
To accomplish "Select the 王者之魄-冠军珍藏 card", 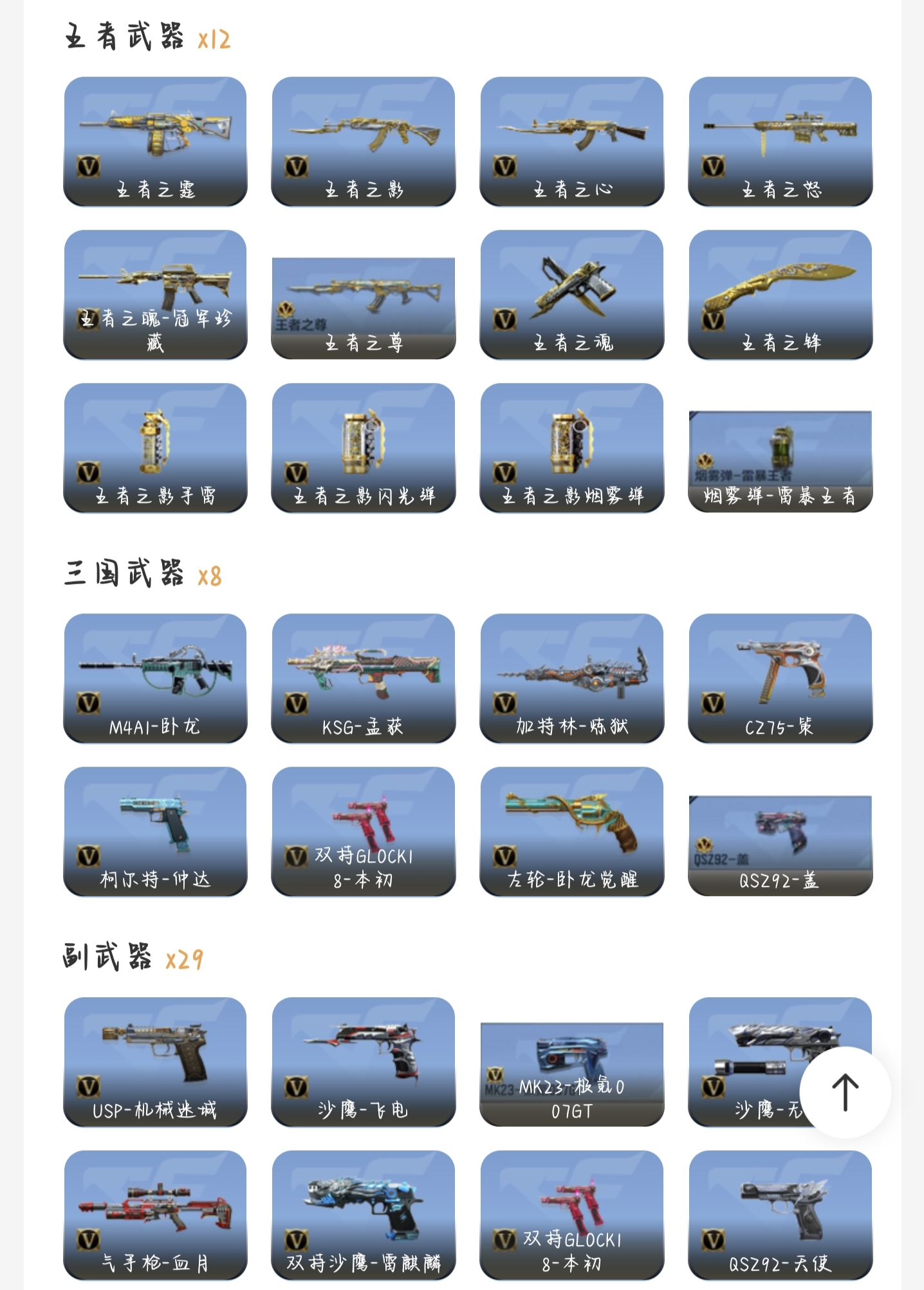I will click(x=155, y=295).
